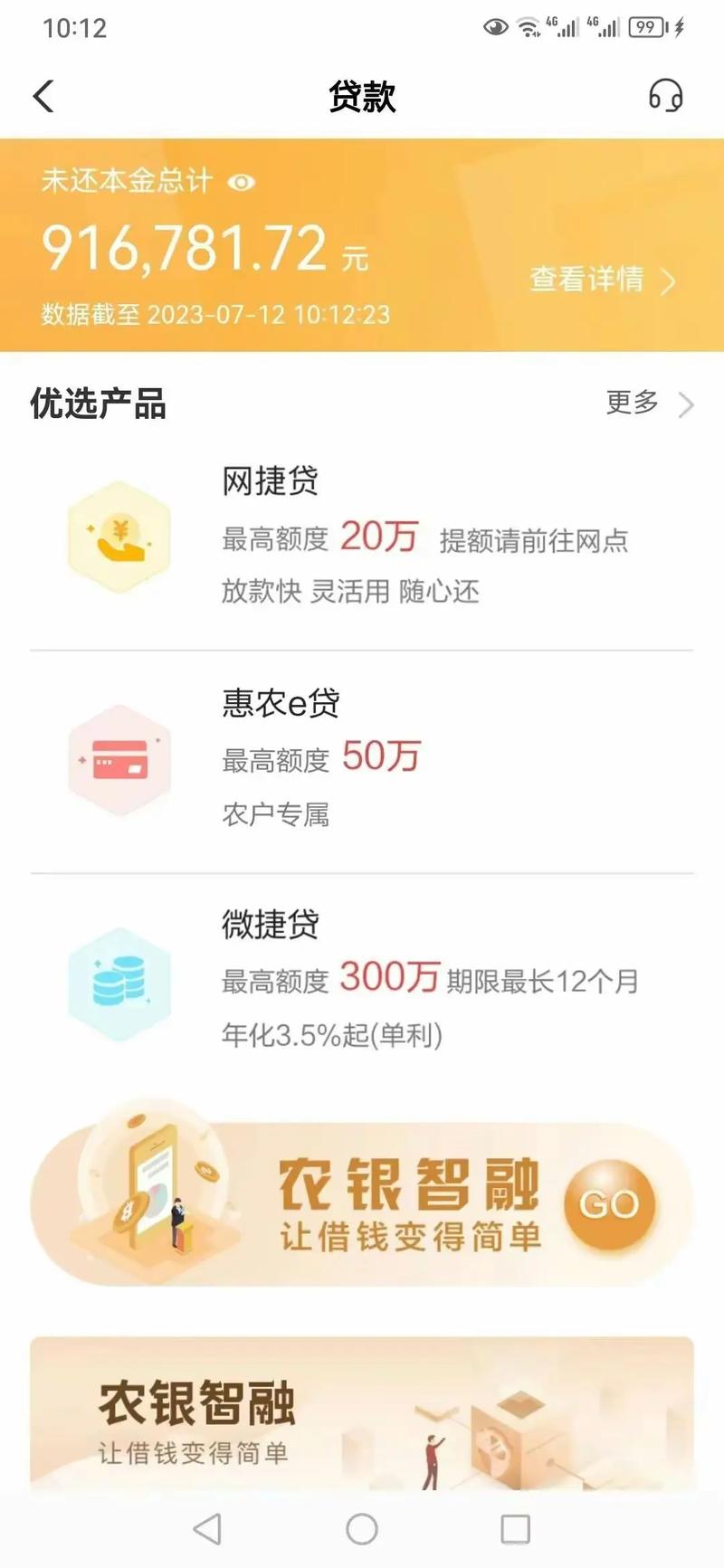Tap the back arrow to exit loan page
724x1568 pixels.
point(43,95)
